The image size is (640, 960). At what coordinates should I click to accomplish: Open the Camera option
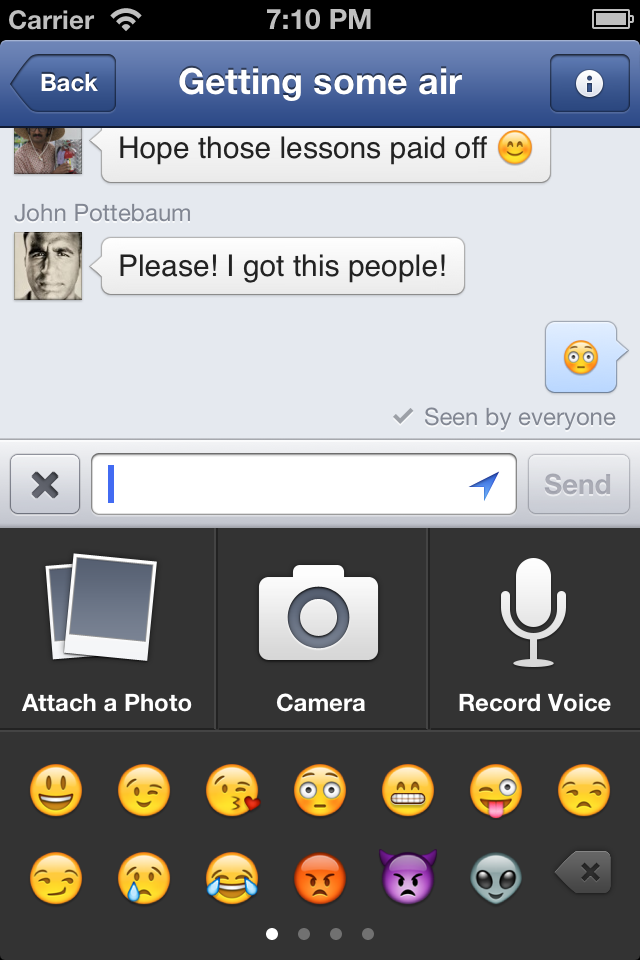pos(320,629)
